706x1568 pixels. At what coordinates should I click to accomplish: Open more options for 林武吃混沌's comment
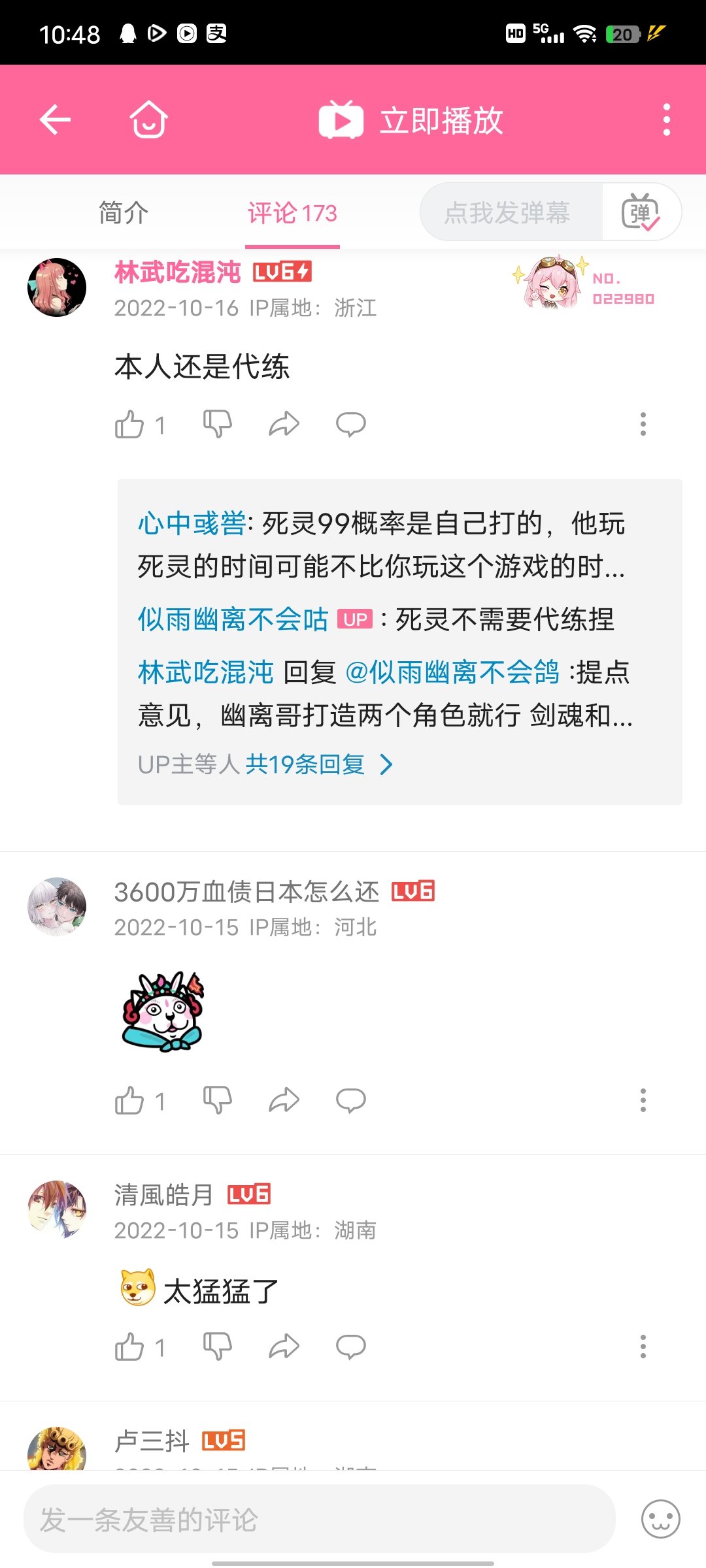coord(643,424)
